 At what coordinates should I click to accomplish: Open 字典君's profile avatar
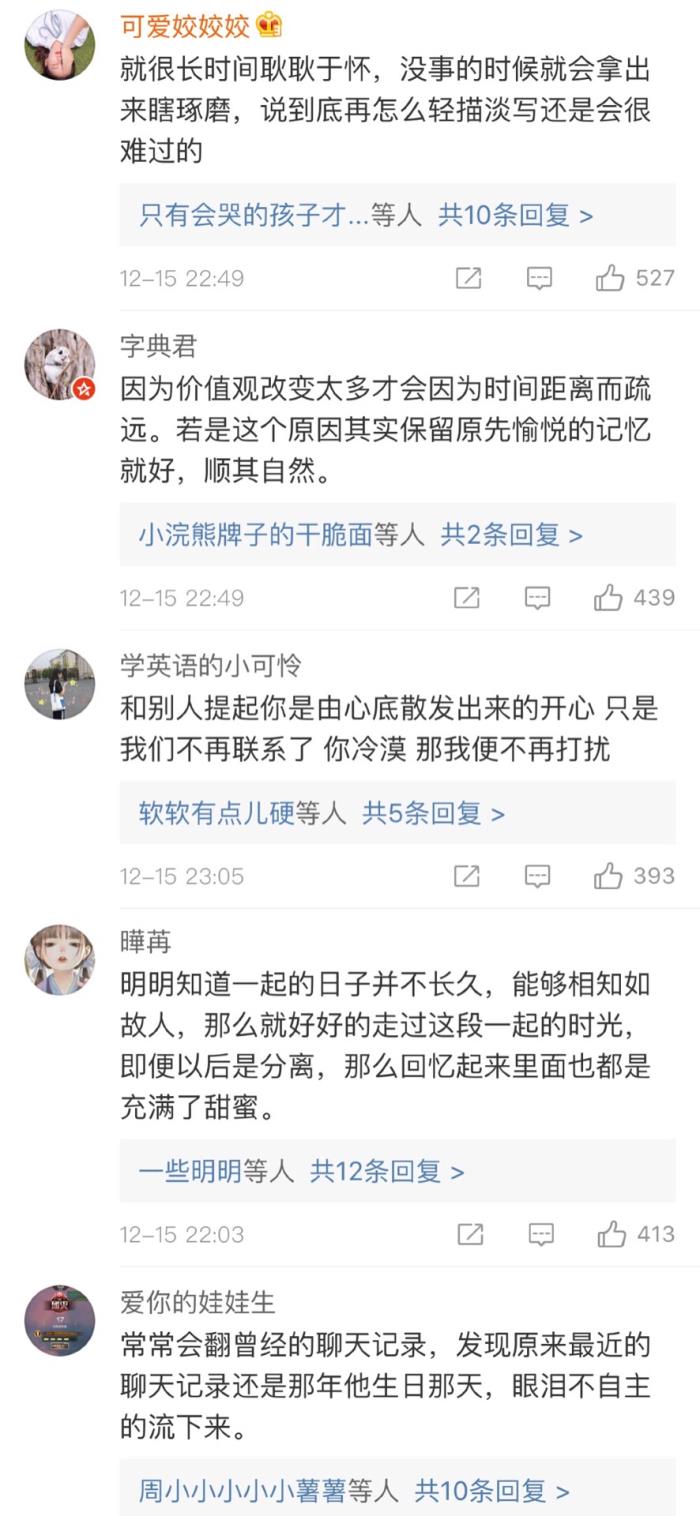click(x=59, y=364)
